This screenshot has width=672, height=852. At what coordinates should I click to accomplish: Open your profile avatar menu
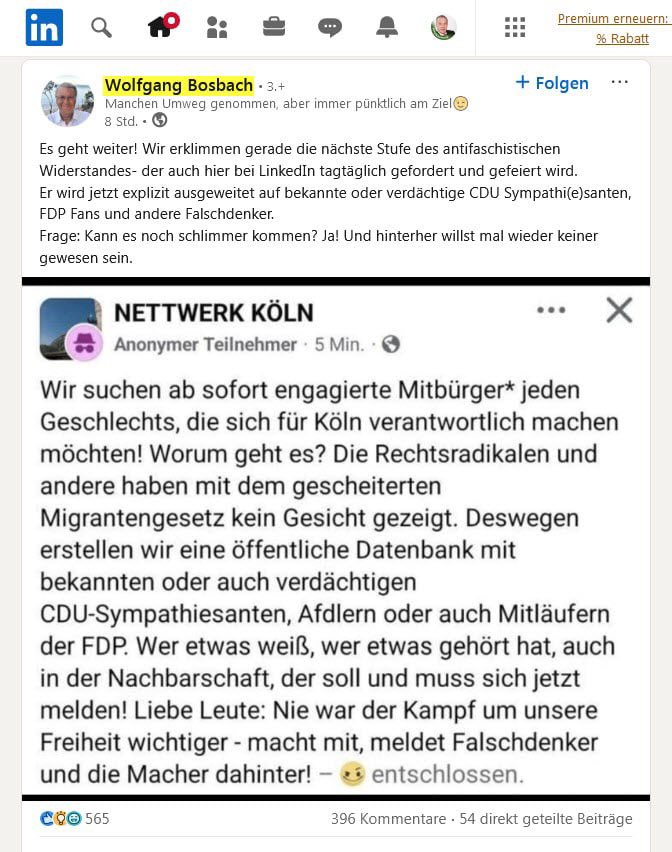pos(444,27)
